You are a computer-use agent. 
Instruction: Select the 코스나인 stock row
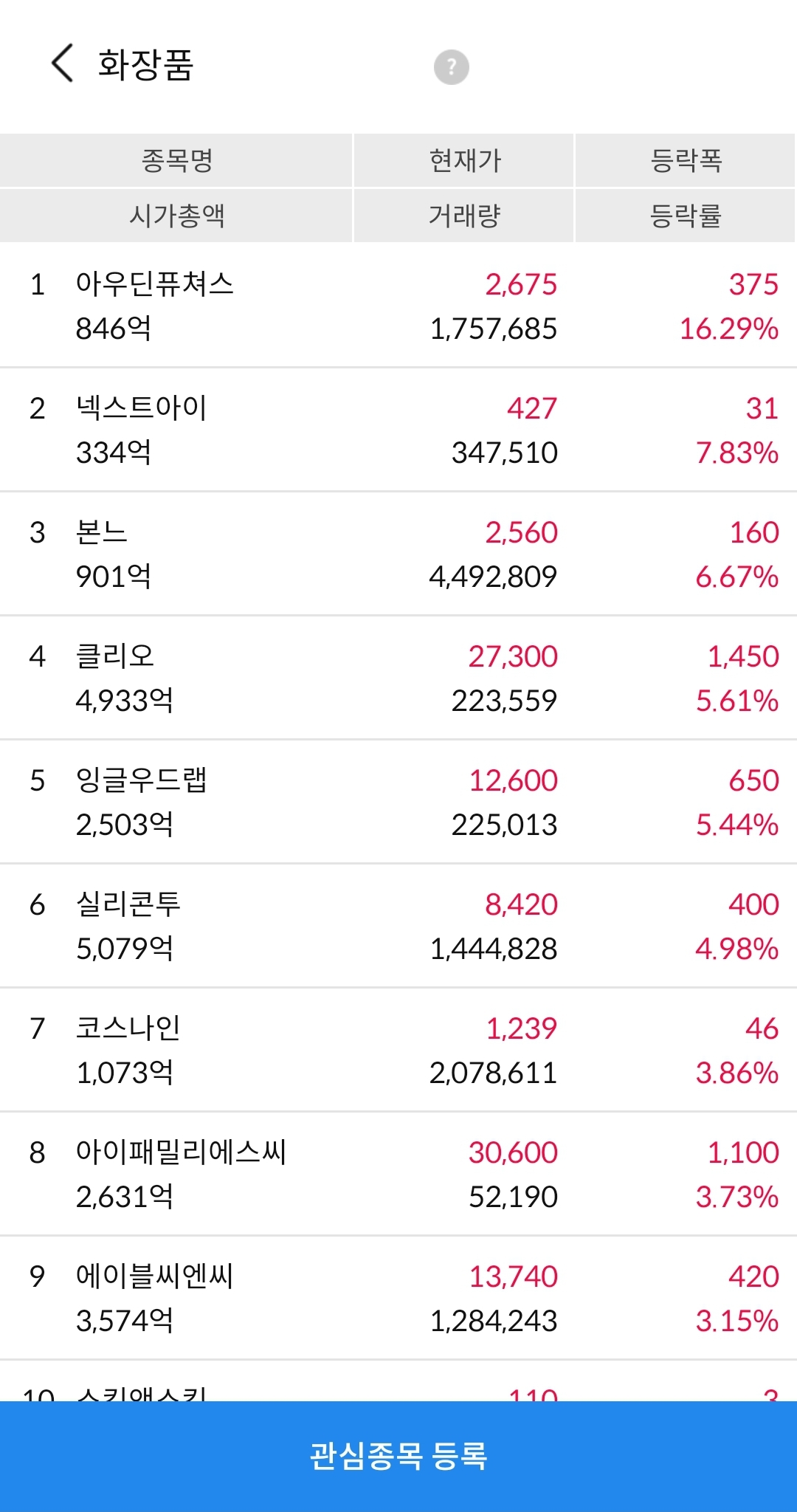coord(398,1050)
